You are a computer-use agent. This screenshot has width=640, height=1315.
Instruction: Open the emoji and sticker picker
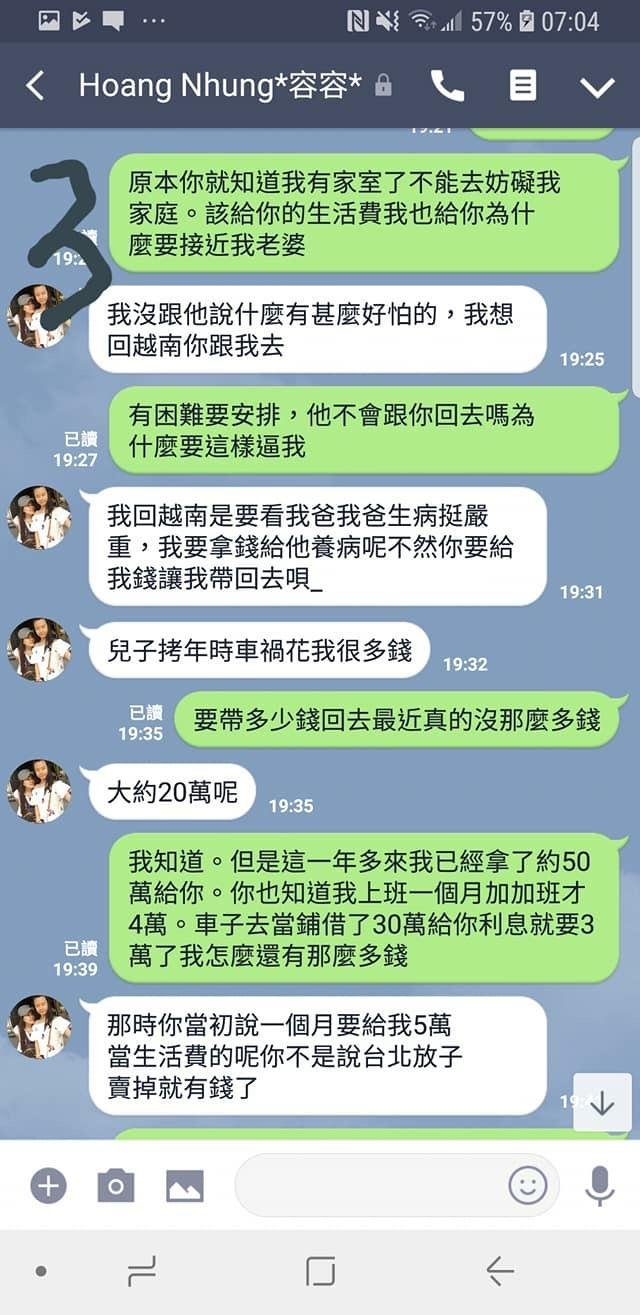(527, 1186)
